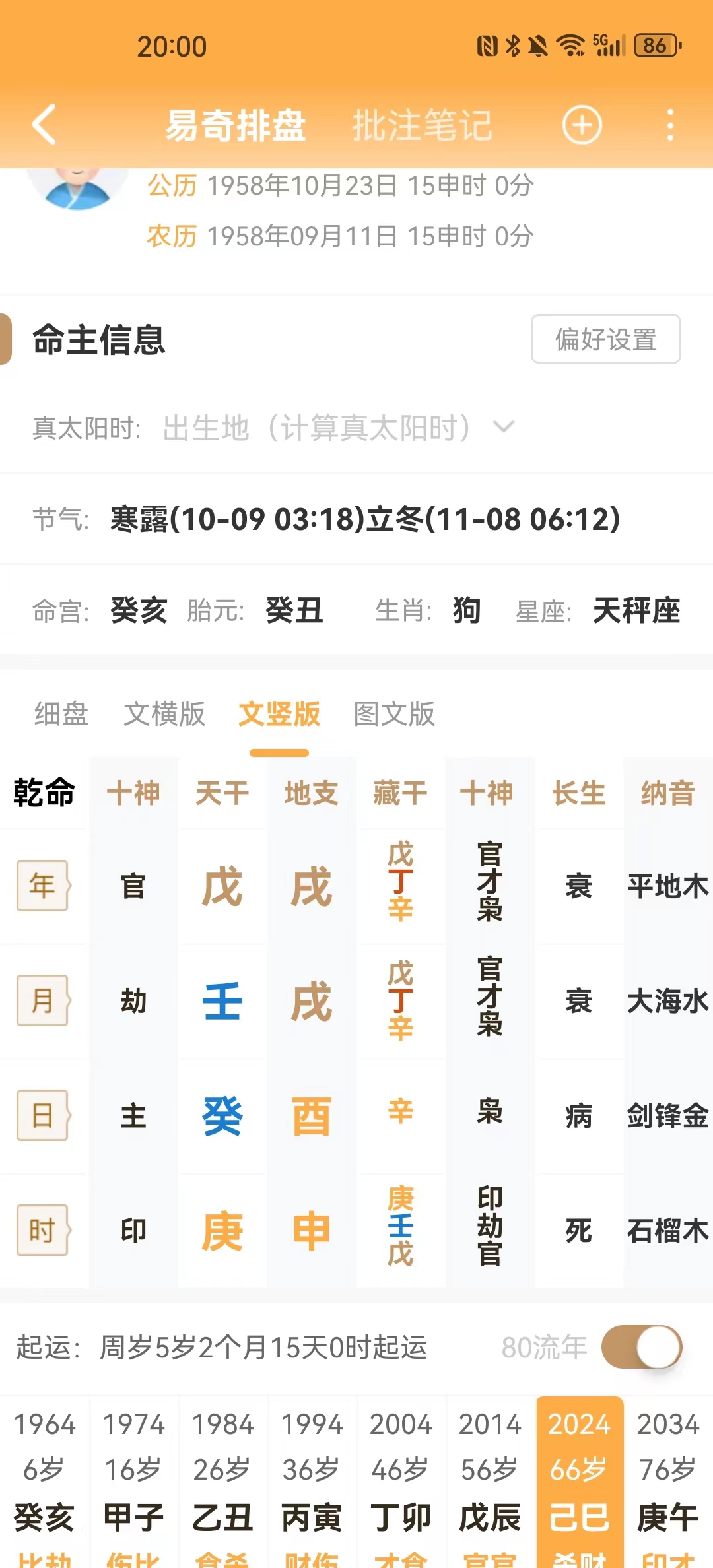Switch to the 批注笔记 tab

point(421,125)
